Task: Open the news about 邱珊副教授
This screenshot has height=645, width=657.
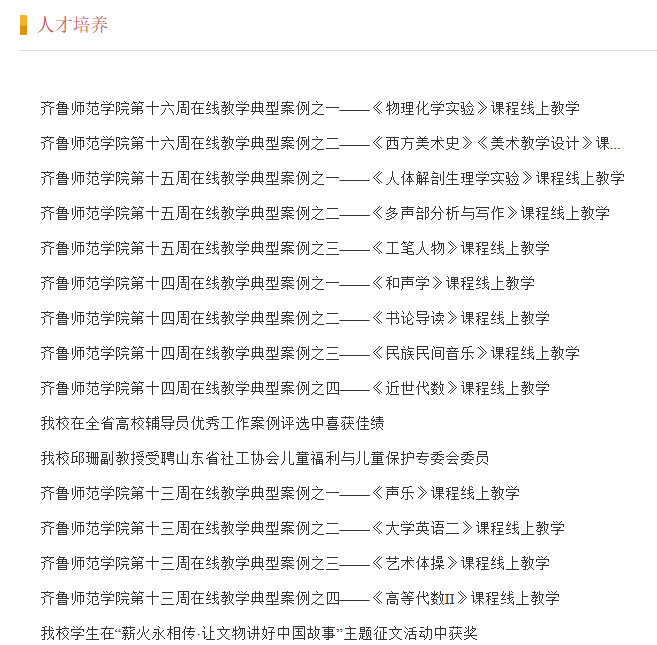Action: tap(264, 458)
